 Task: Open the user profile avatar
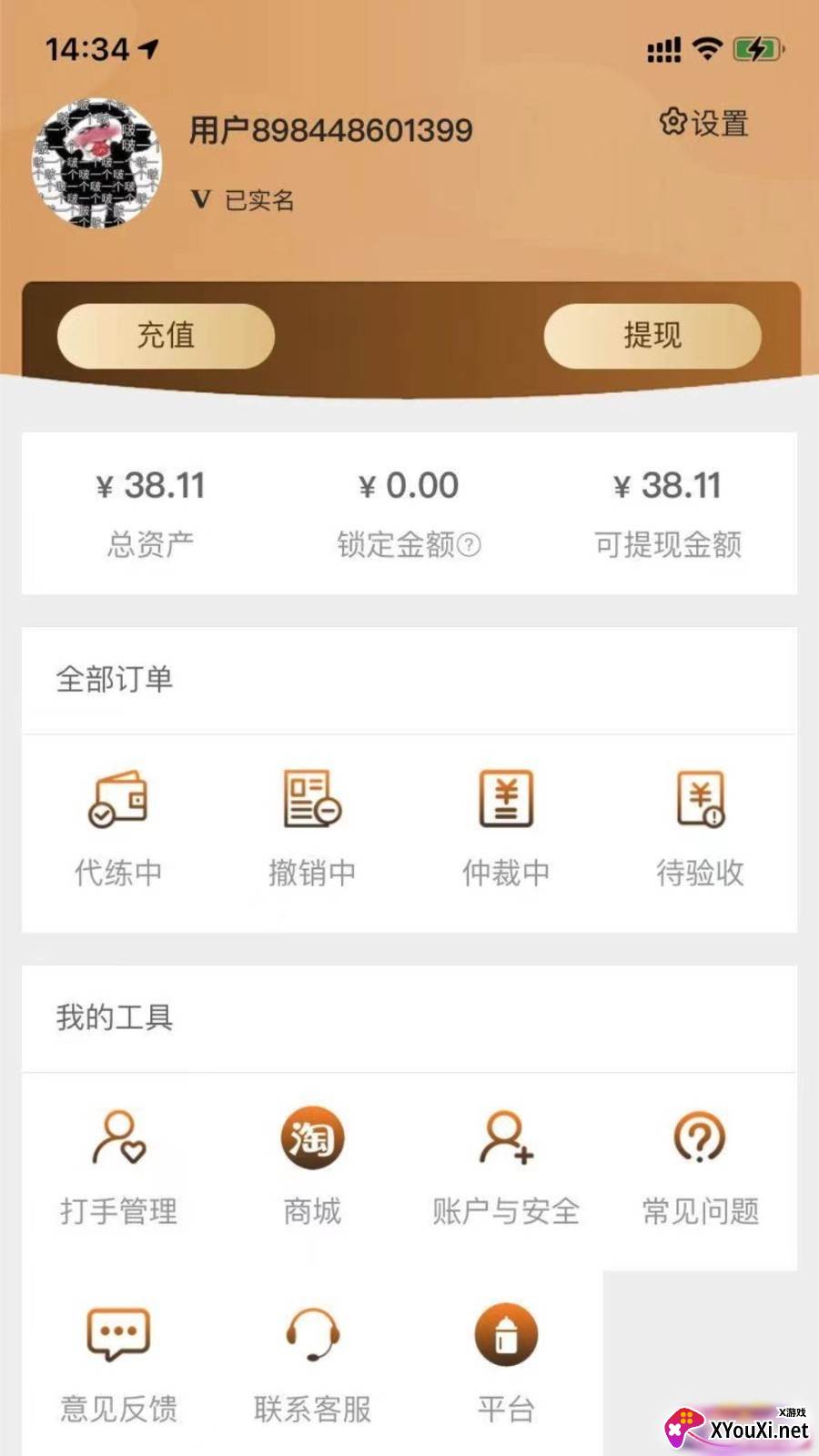tap(97, 164)
